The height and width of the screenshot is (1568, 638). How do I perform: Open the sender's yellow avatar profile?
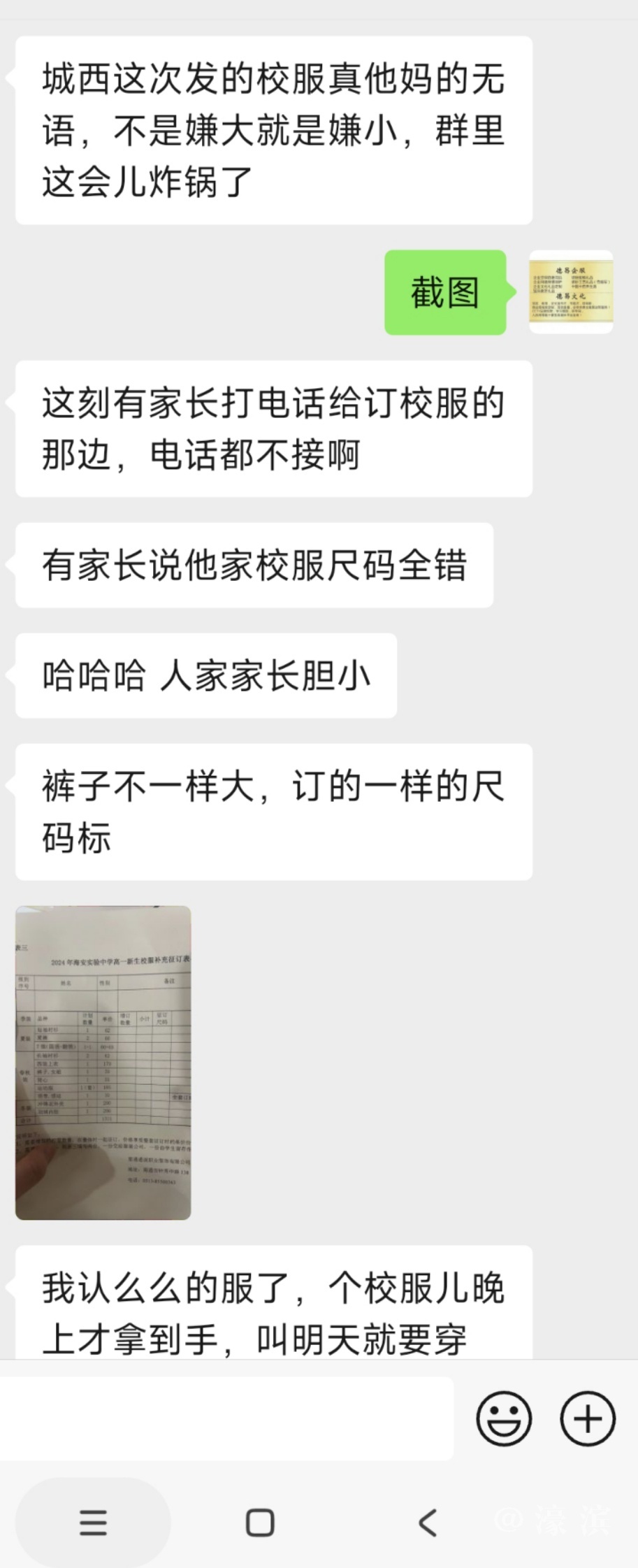click(571, 292)
